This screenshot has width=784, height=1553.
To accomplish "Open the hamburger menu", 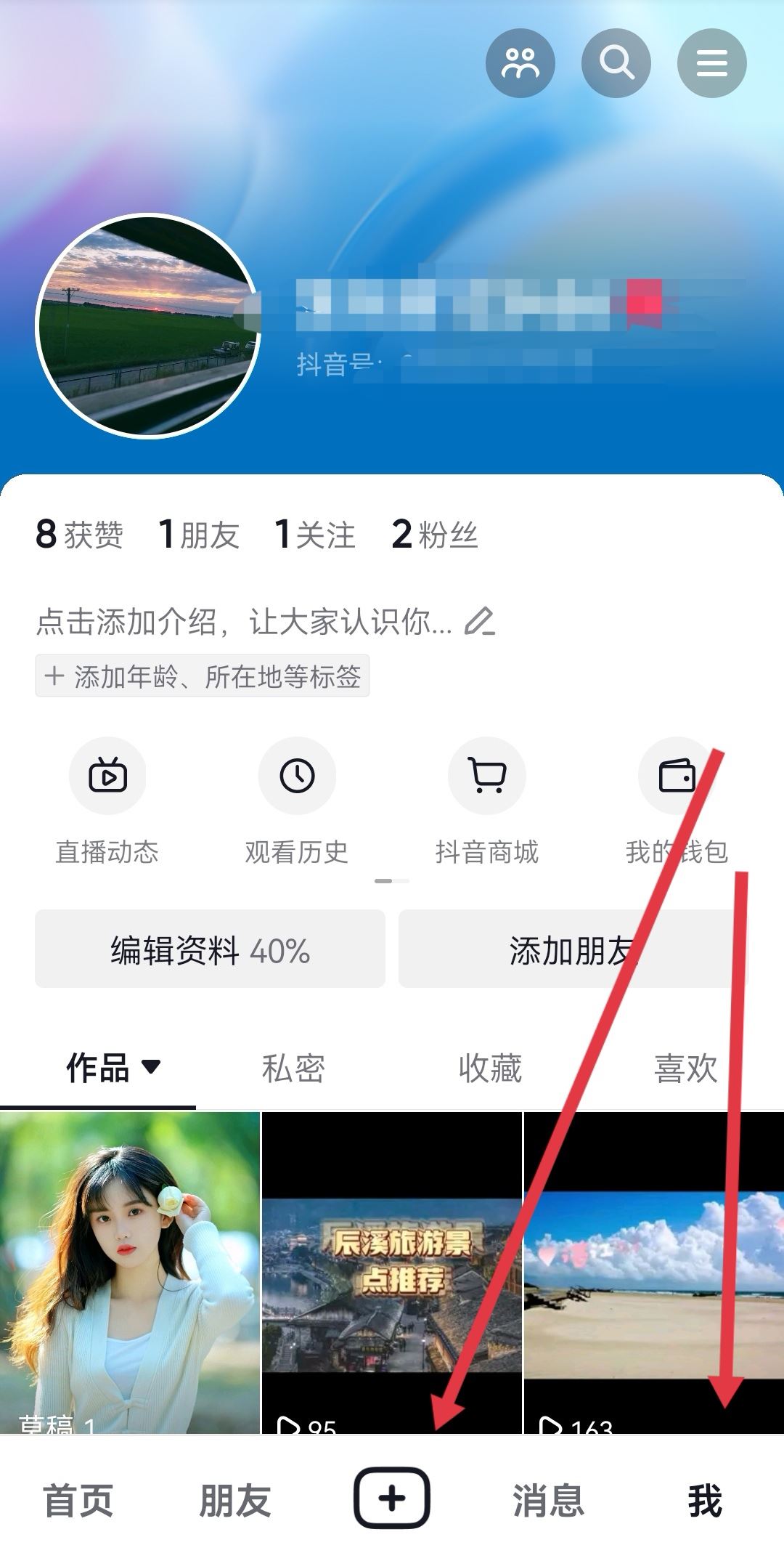I will click(711, 63).
